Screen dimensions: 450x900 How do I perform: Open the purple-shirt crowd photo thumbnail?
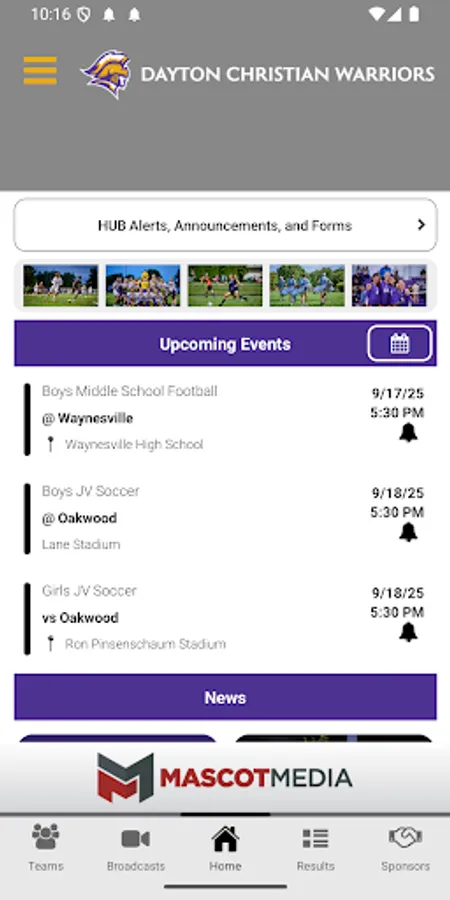pos(389,285)
